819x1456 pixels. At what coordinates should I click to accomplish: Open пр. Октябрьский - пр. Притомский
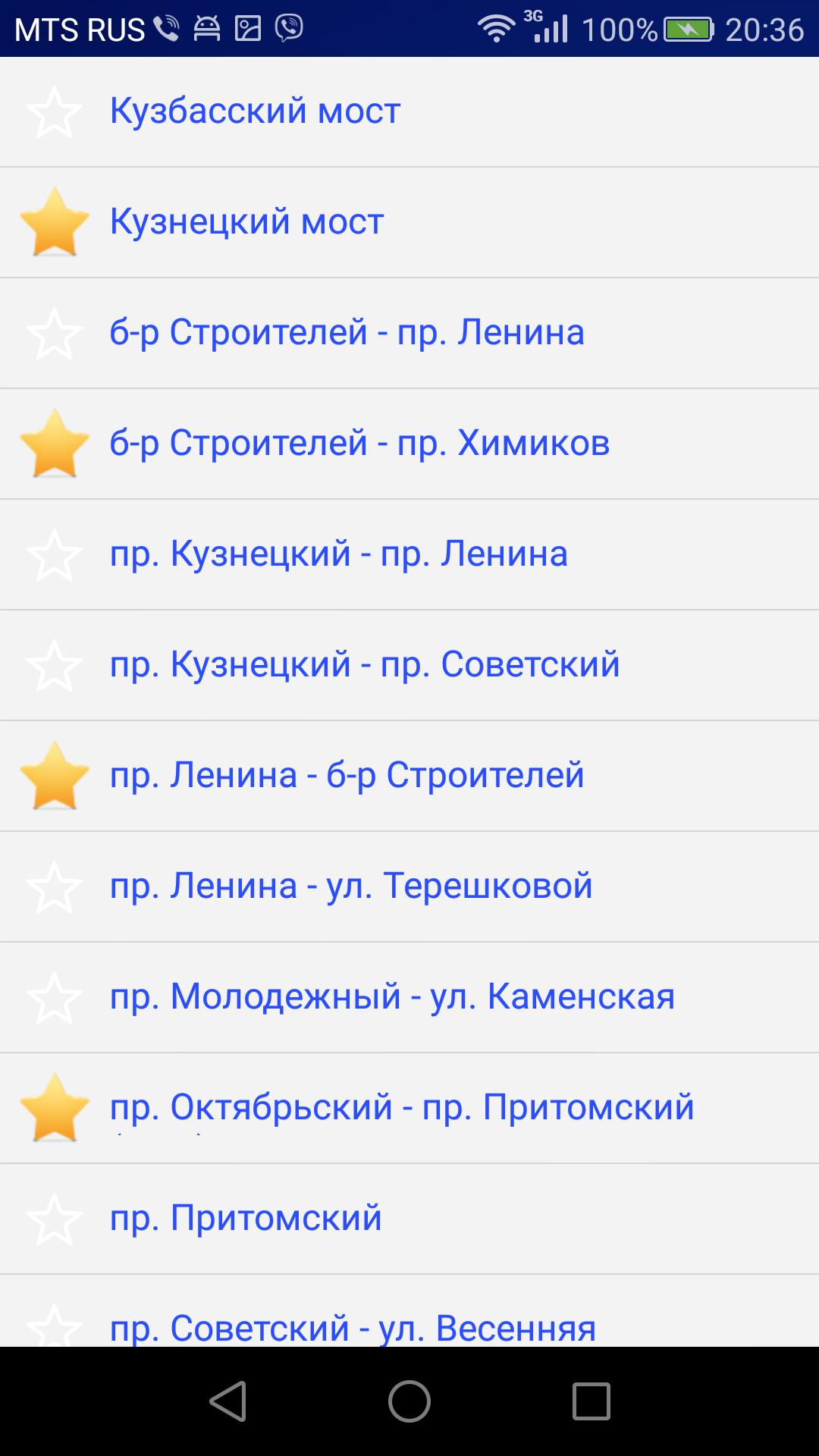pos(402,1107)
